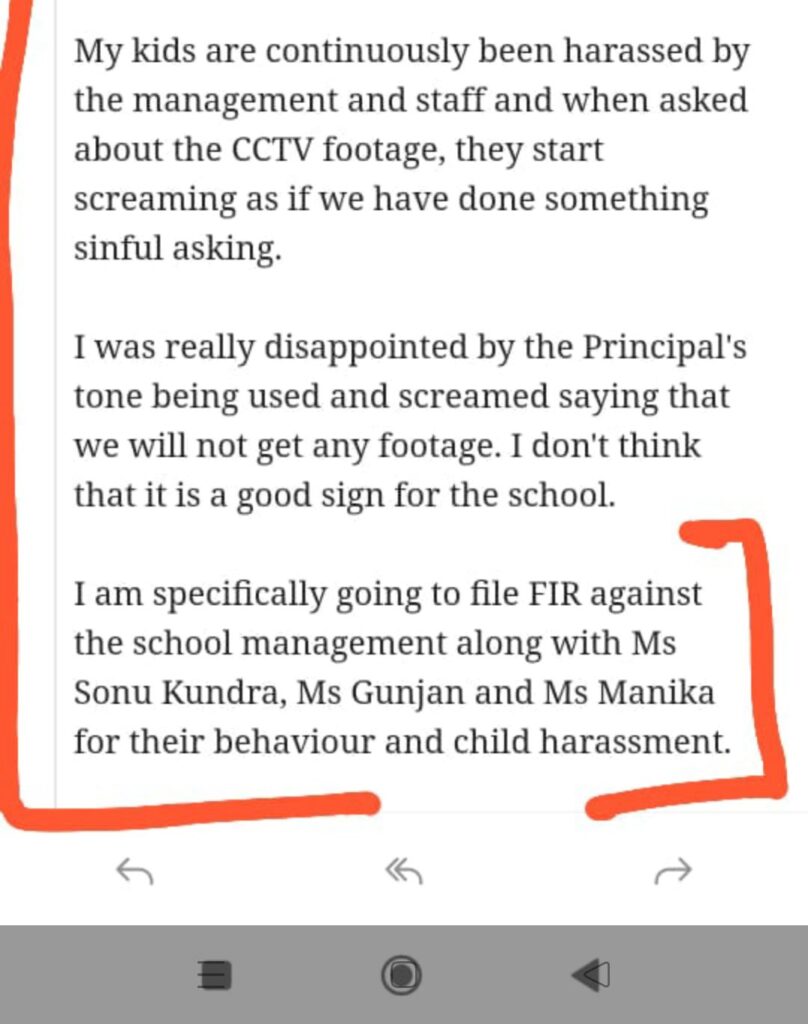Open recent apps from navigation bar
Screen dimensions: 808x1024
(214, 974)
